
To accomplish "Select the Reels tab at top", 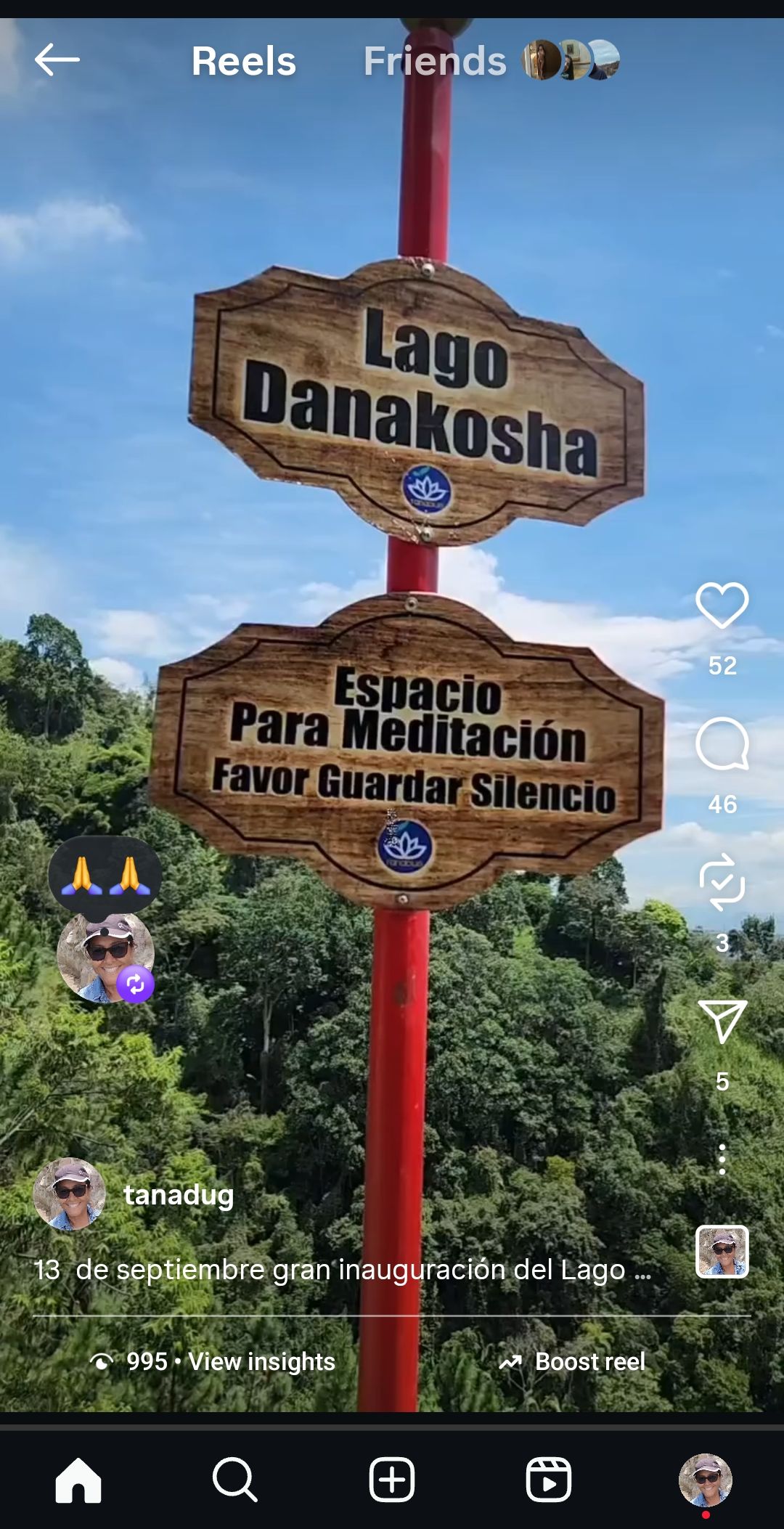I will pyautogui.click(x=244, y=61).
